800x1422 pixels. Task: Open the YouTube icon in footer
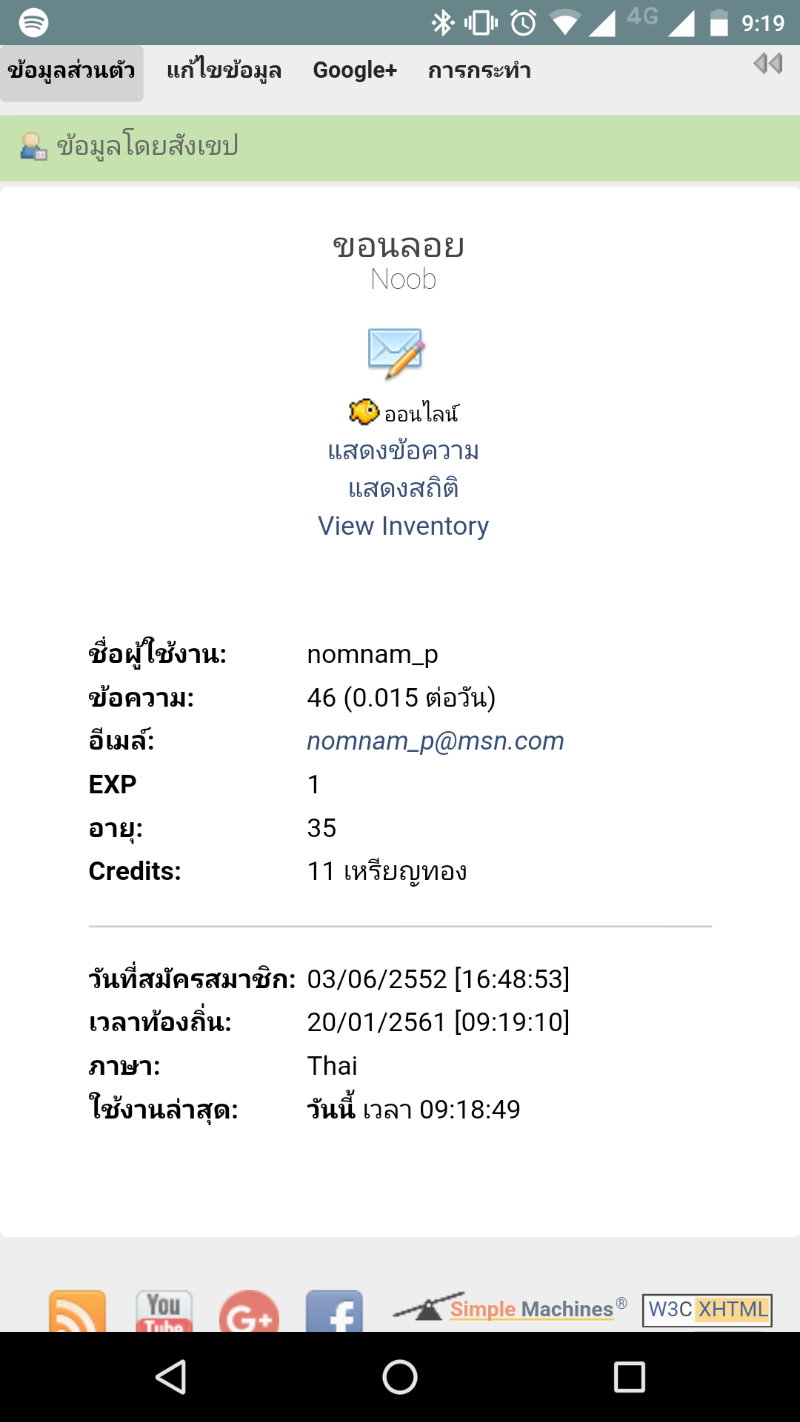(x=164, y=1311)
